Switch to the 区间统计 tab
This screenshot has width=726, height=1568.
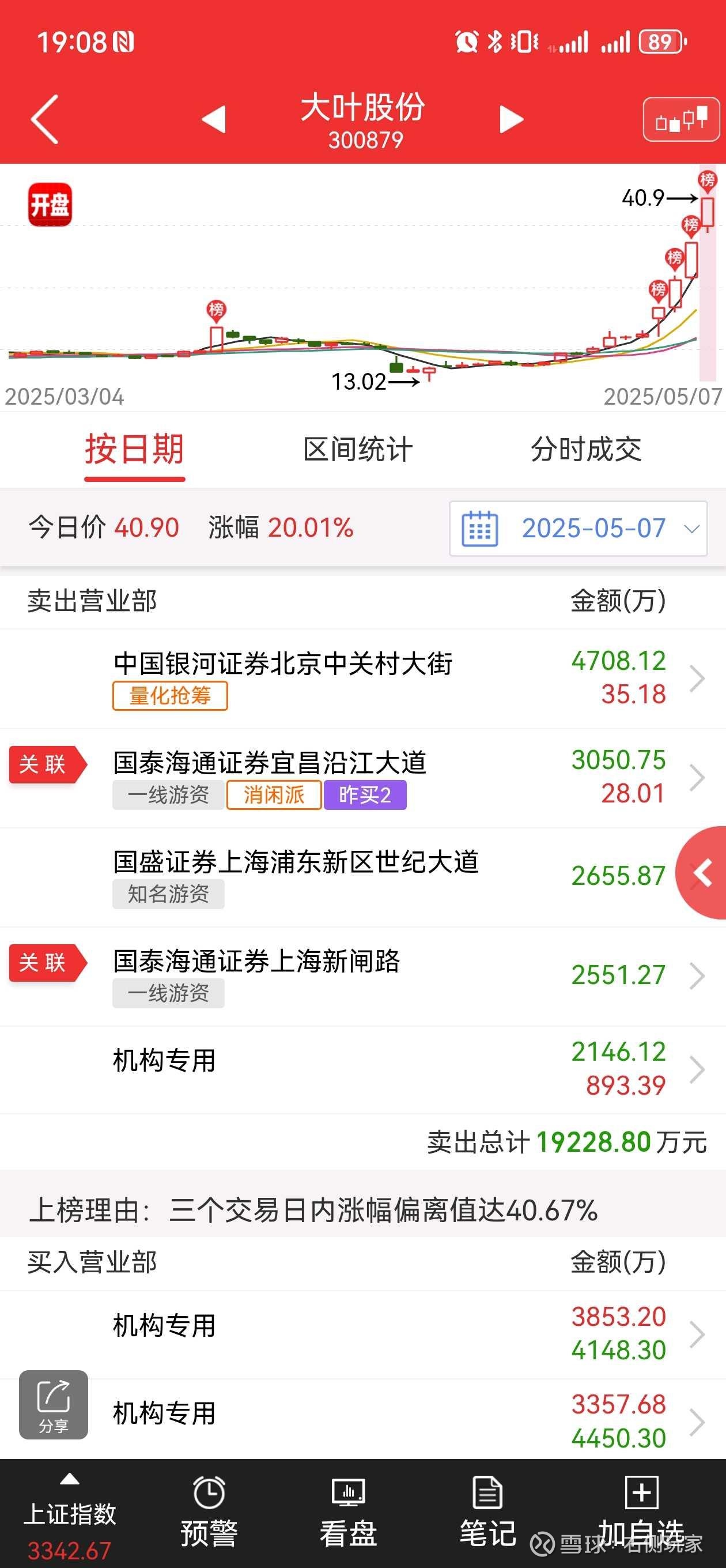click(360, 450)
